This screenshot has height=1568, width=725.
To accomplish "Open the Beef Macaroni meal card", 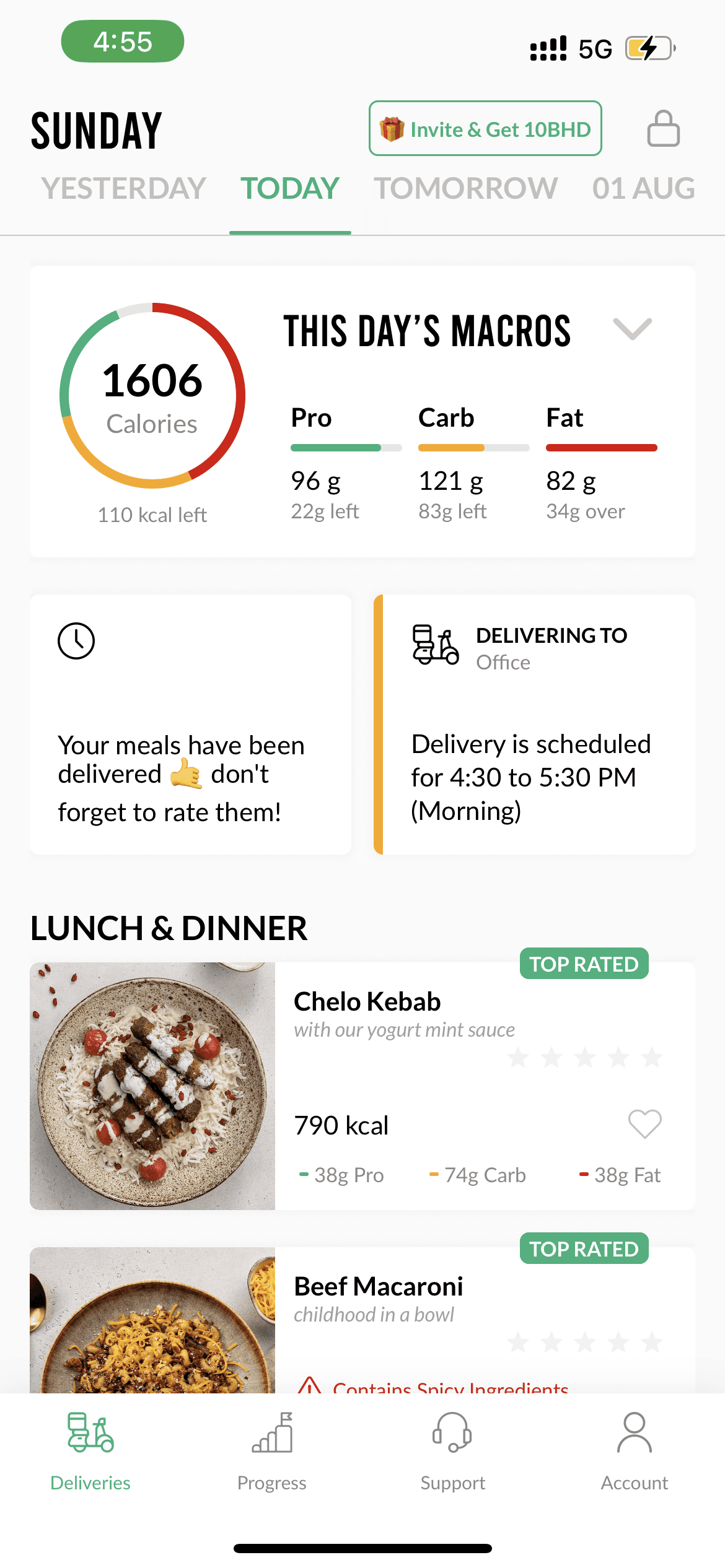I will pyautogui.click(x=362, y=1320).
